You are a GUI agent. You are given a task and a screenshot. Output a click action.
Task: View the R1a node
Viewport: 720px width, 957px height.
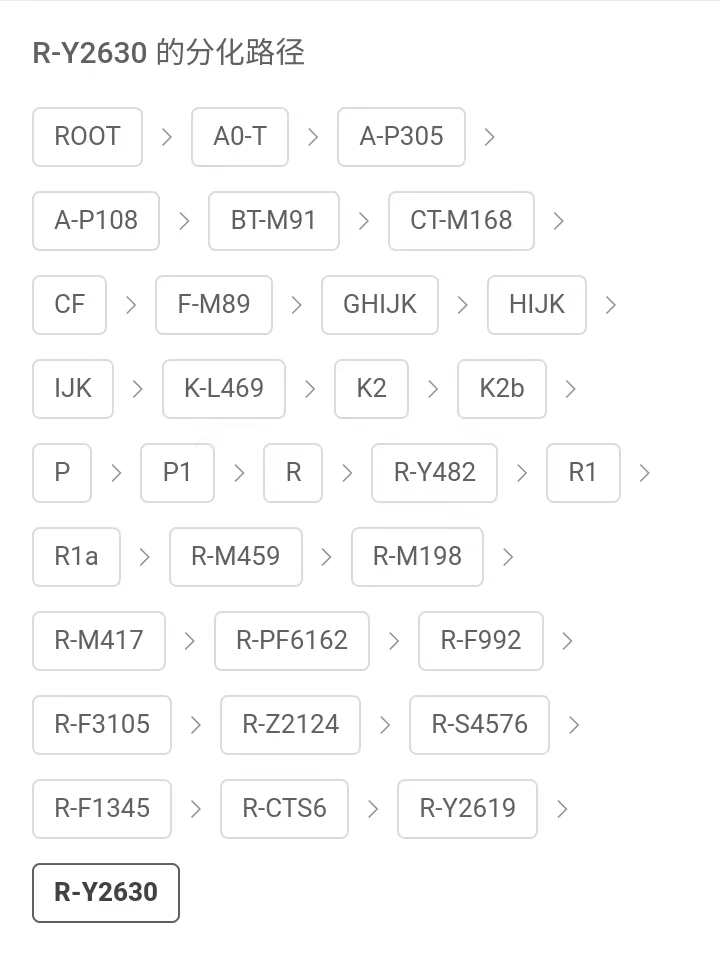pos(76,557)
